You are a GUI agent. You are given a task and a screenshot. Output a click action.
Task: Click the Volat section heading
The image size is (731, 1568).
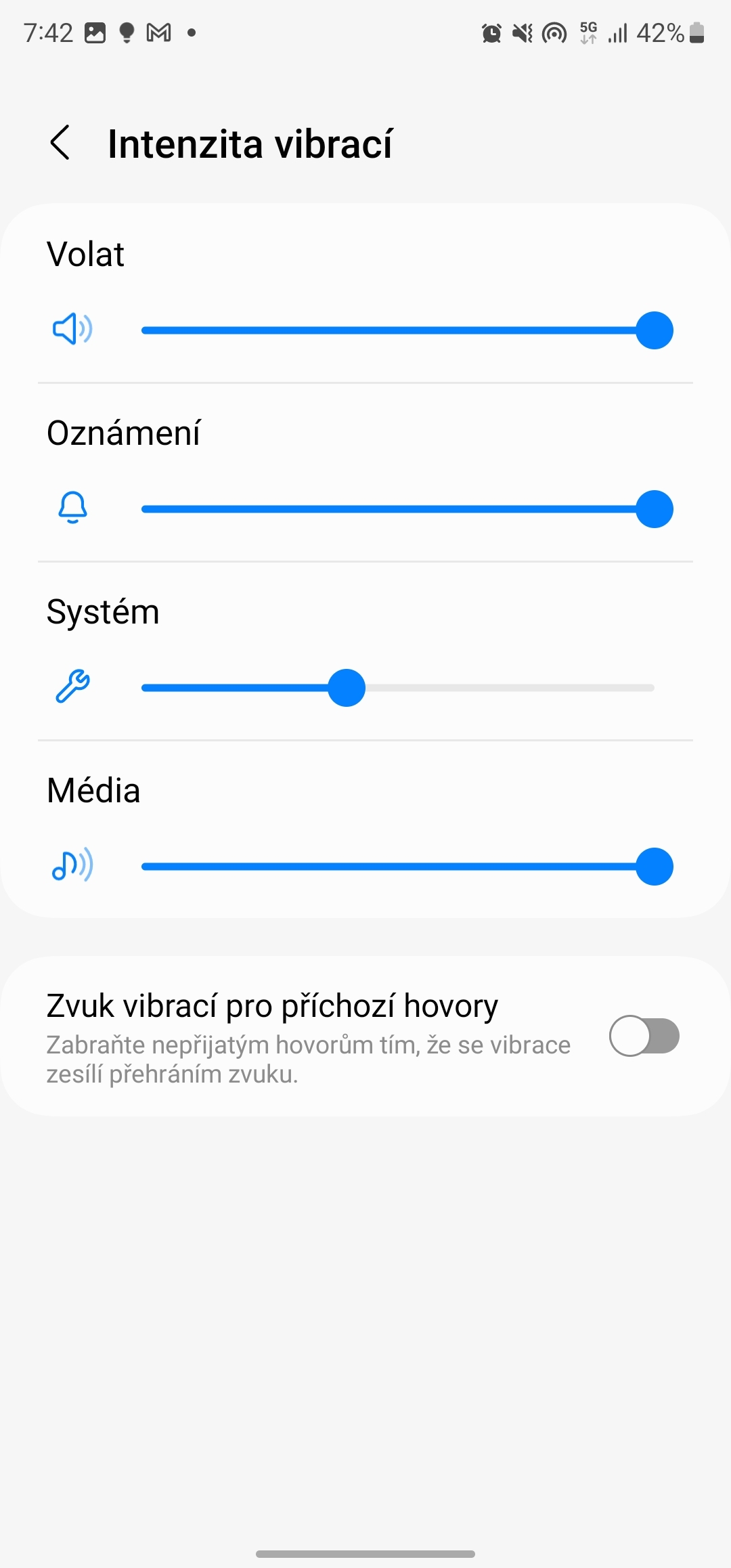[x=85, y=255]
